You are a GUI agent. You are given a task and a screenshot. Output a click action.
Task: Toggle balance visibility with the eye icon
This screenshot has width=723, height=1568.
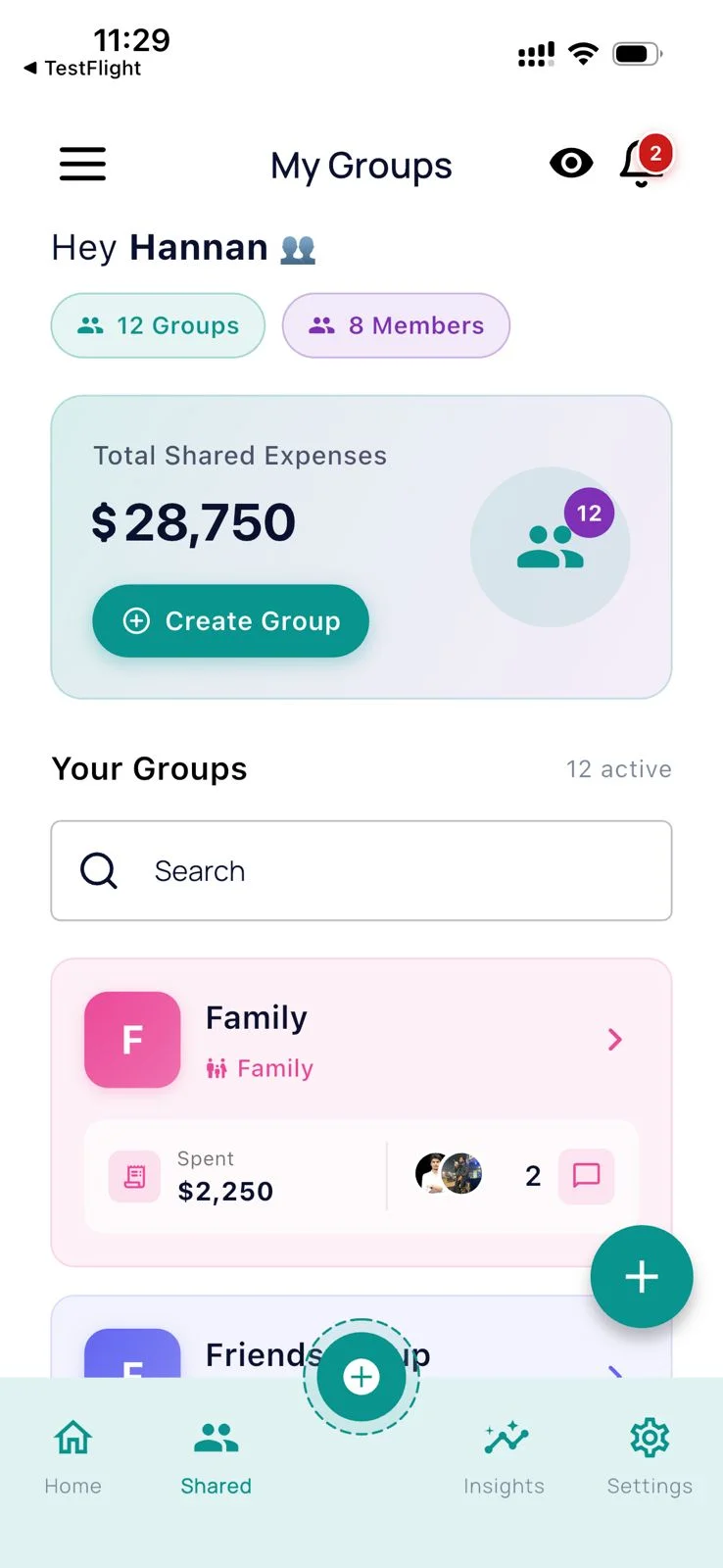pyautogui.click(x=571, y=163)
